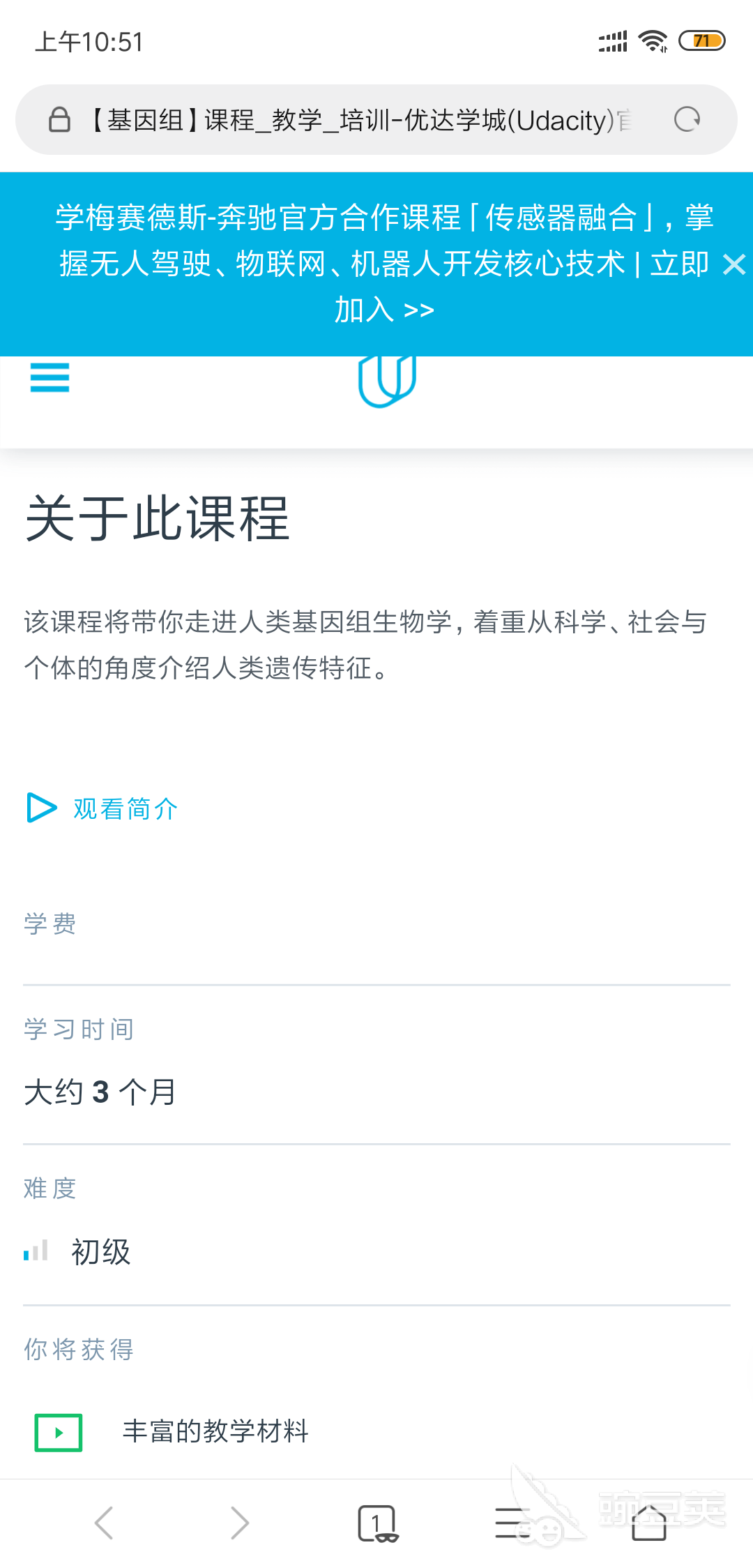
Task: Return to the browser home page
Action: [649, 1523]
